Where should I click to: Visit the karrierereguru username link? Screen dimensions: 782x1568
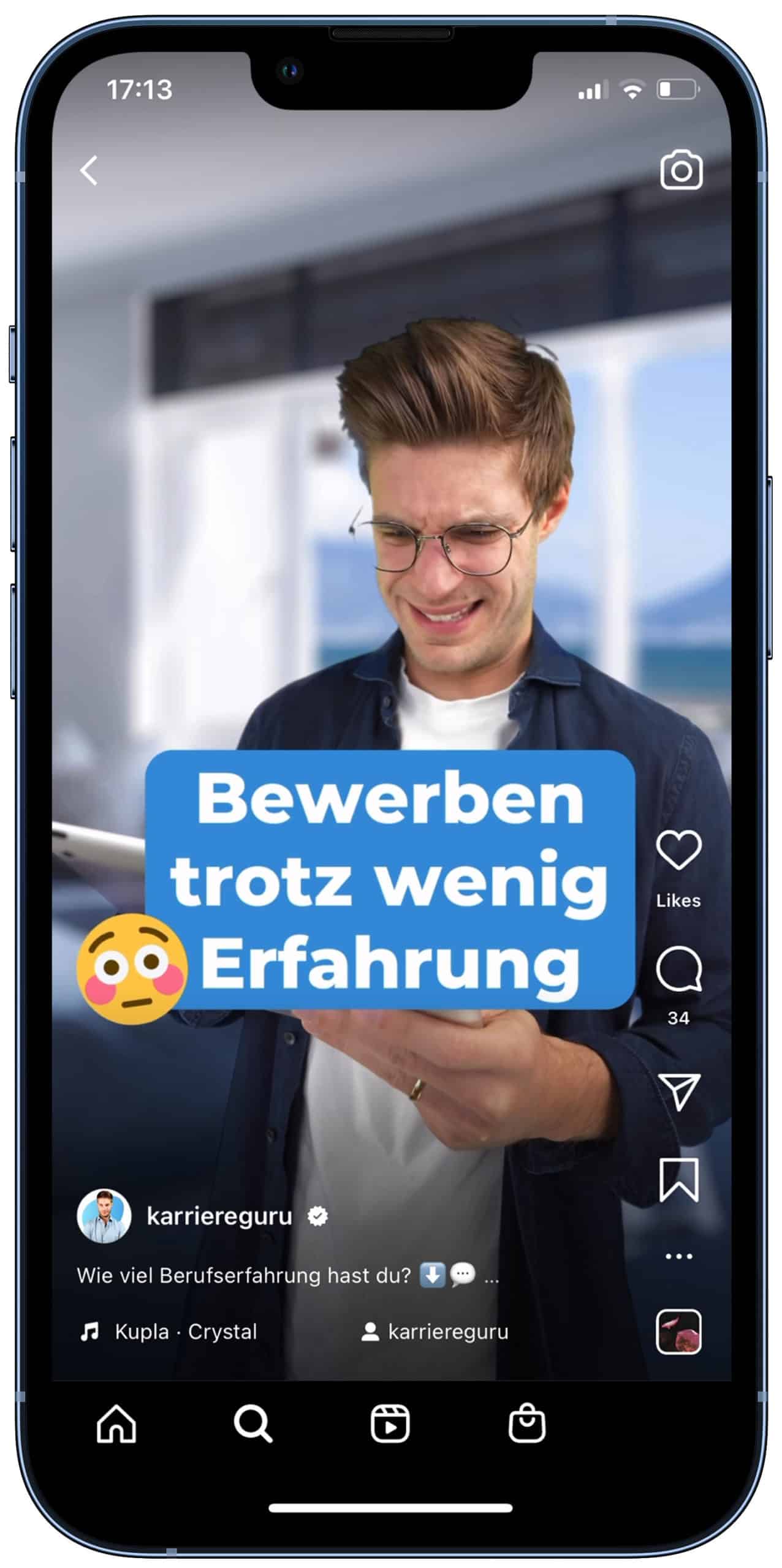point(219,1216)
